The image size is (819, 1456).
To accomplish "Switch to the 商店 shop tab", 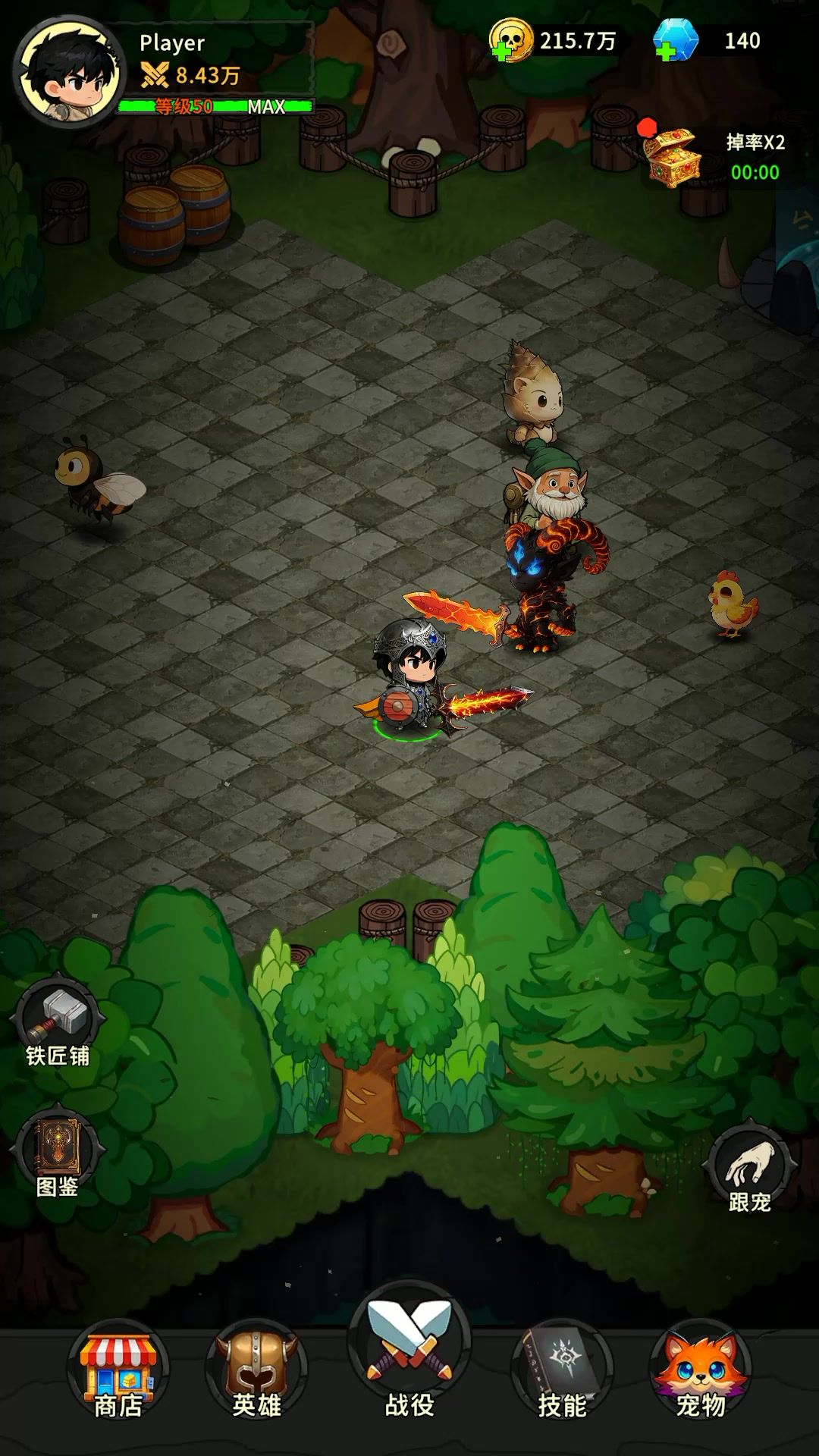I will 118,1371.
